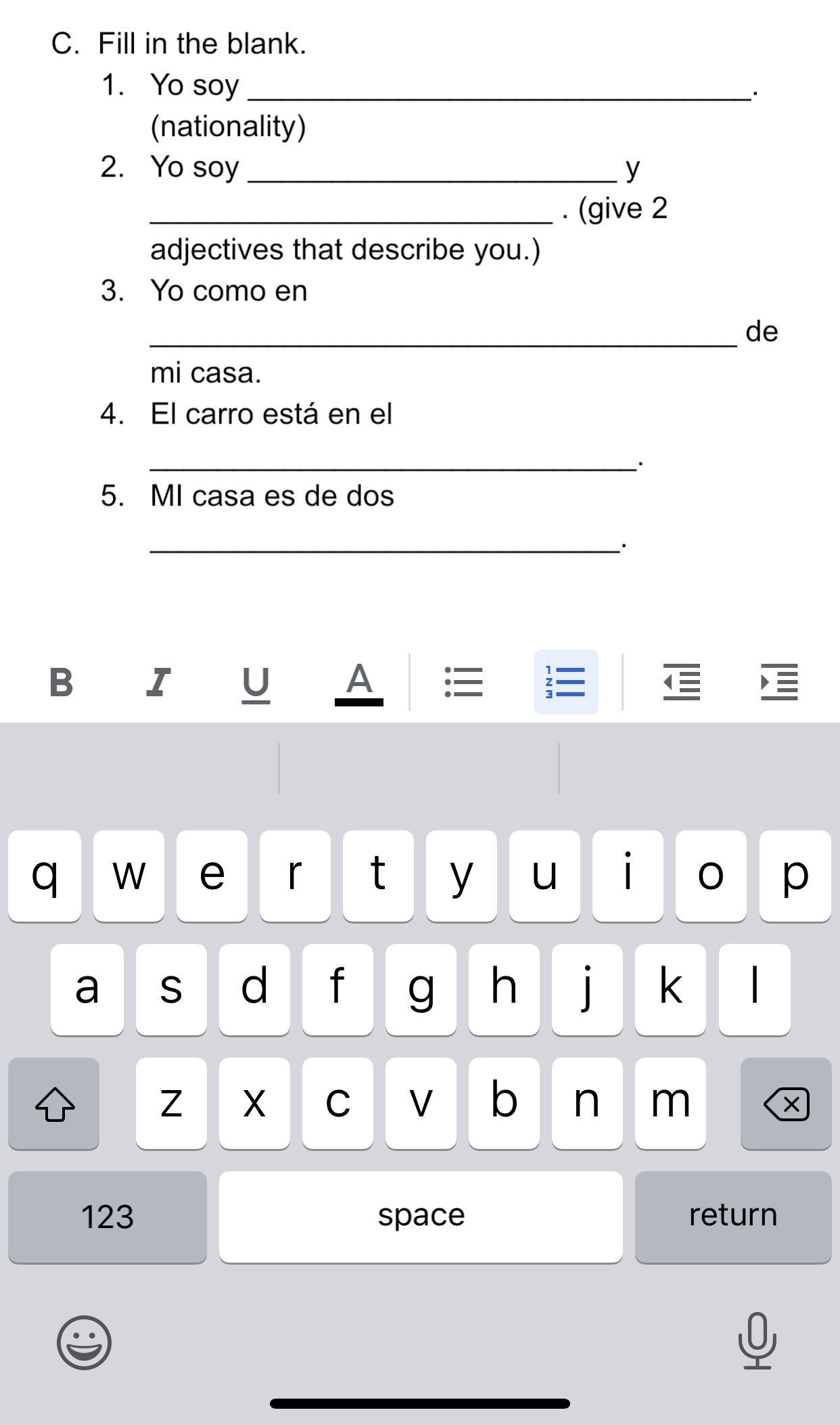The width and height of the screenshot is (840, 1425).
Task: Switch to a bulleted list
Action: tap(464, 682)
